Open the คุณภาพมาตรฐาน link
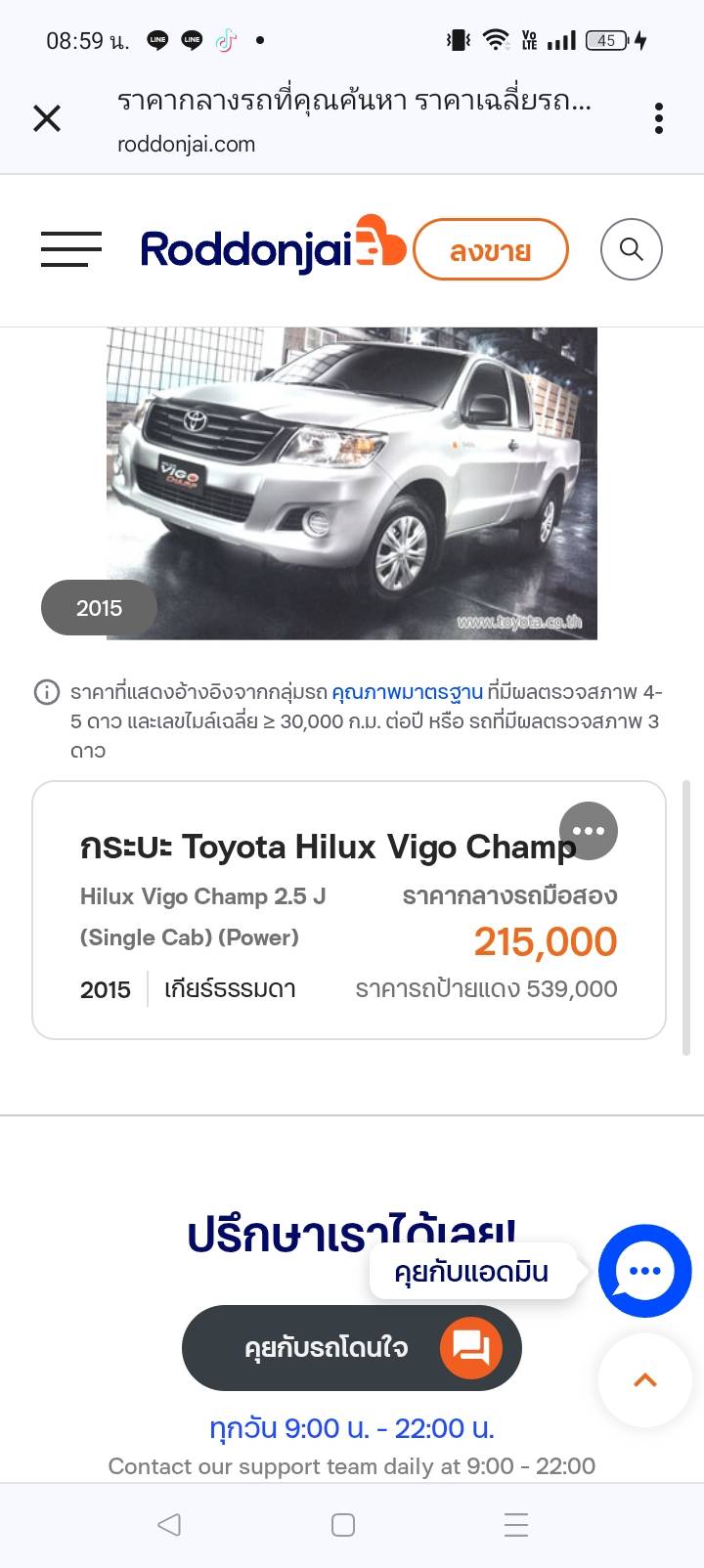This screenshot has width=704, height=1568. [x=407, y=692]
